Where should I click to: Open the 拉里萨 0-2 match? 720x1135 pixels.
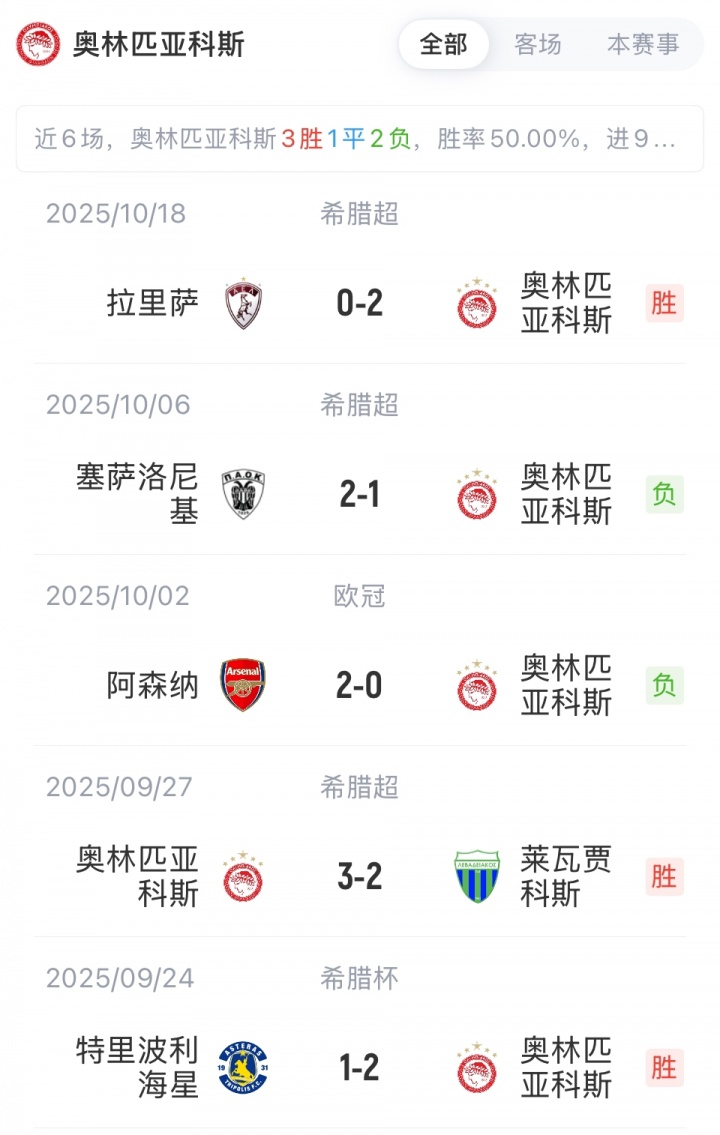[359, 303]
